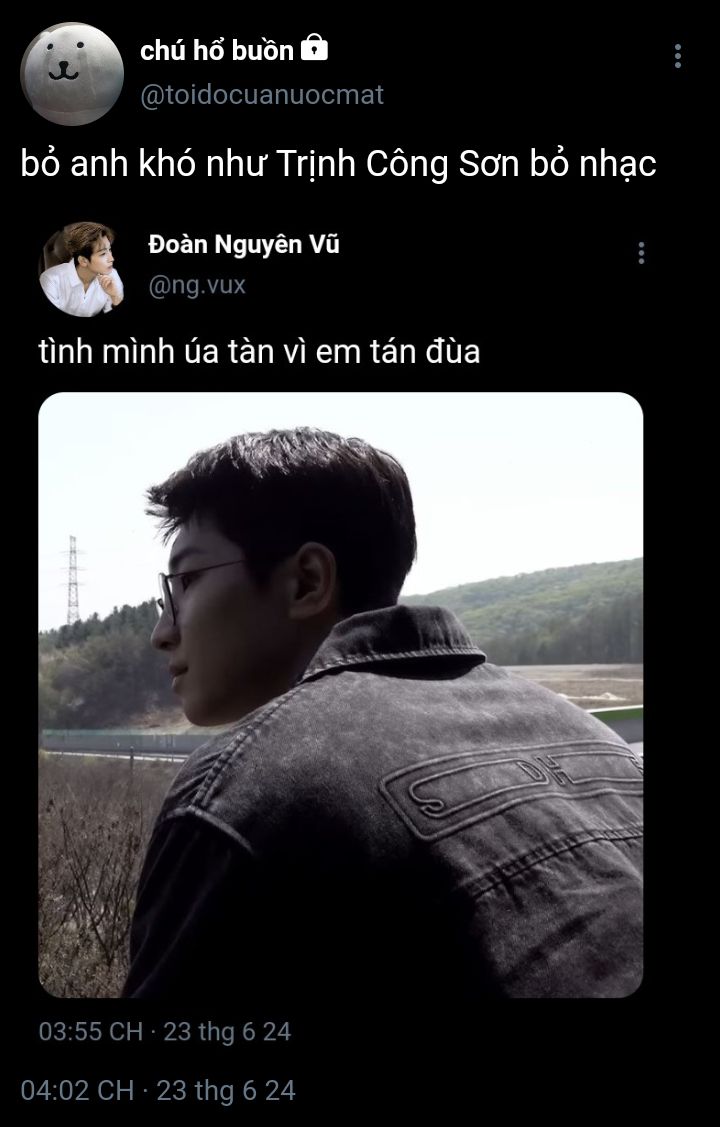
Task: Open overflow menu for chú hổ buồn's tweet
Action: click(x=678, y=56)
